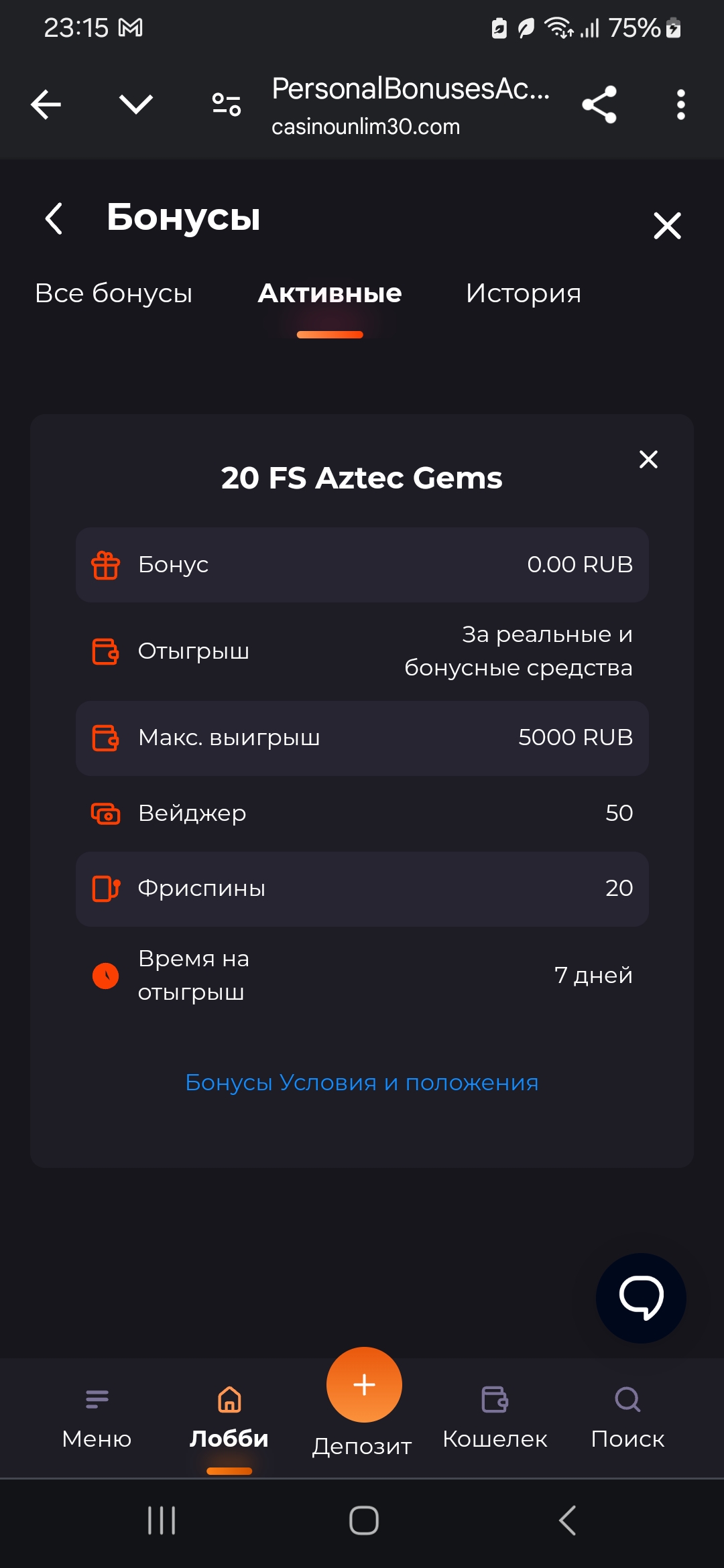Screen dimensions: 724x1568
Task: Minimize the browser tab with the chevron
Action: point(136,104)
